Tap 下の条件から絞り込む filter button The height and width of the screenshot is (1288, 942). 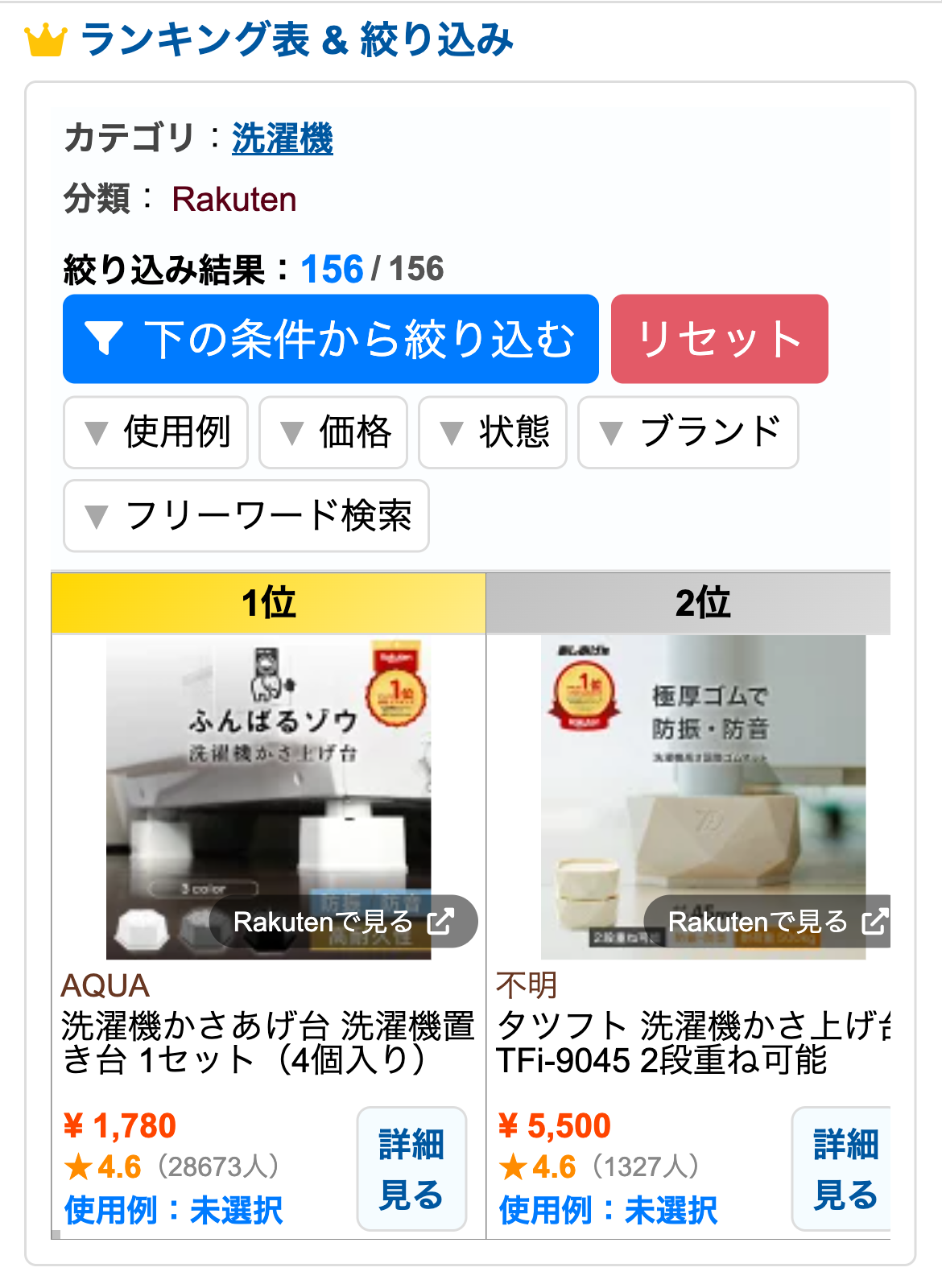point(330,339)
